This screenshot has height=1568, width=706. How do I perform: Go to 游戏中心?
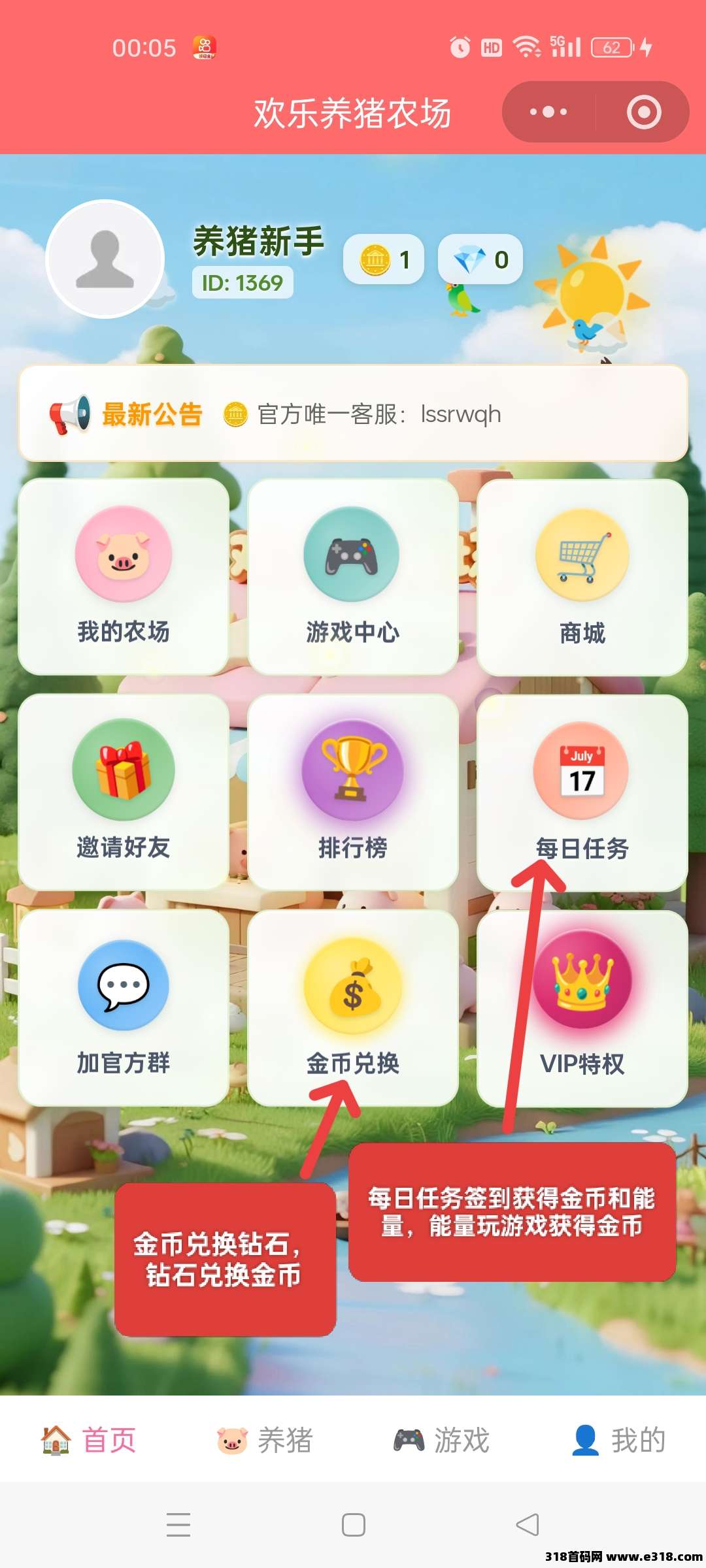[353, 576]
